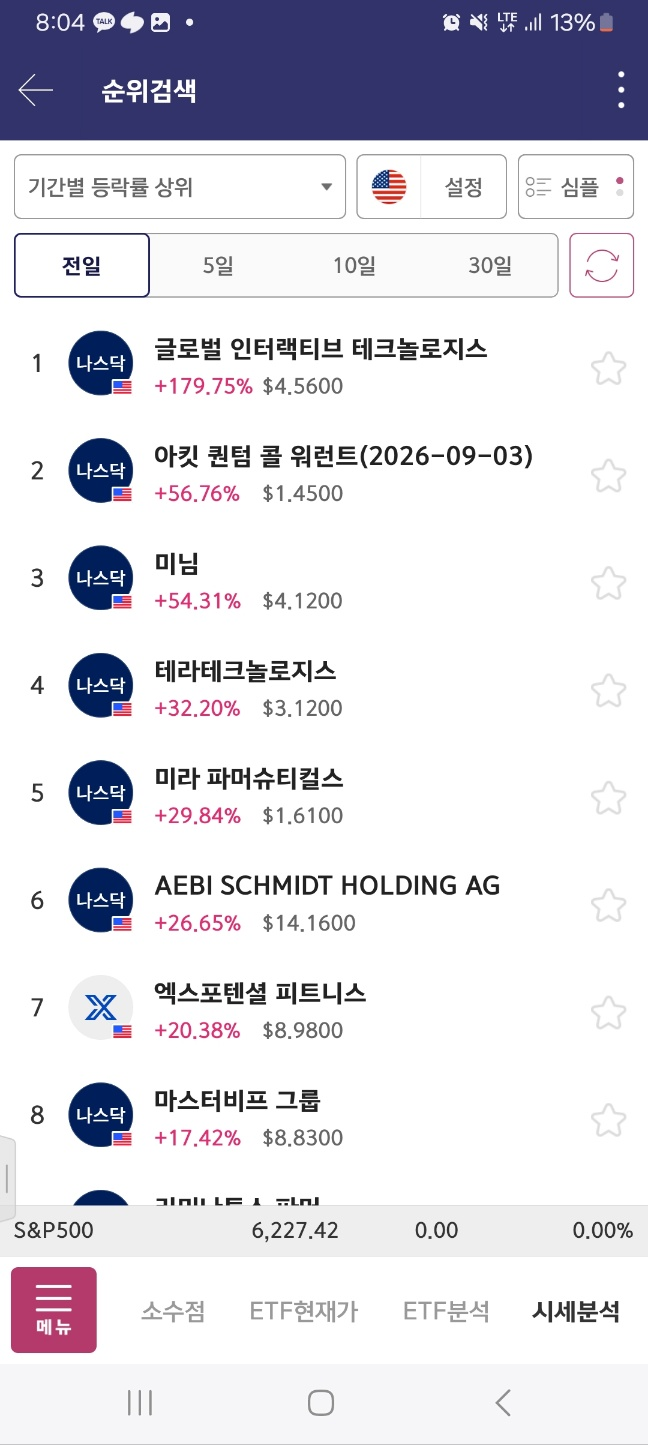Expand the 기간별 등락률 상위 dropdown
Screen dimensions: 648x1445
pos(180,187)
